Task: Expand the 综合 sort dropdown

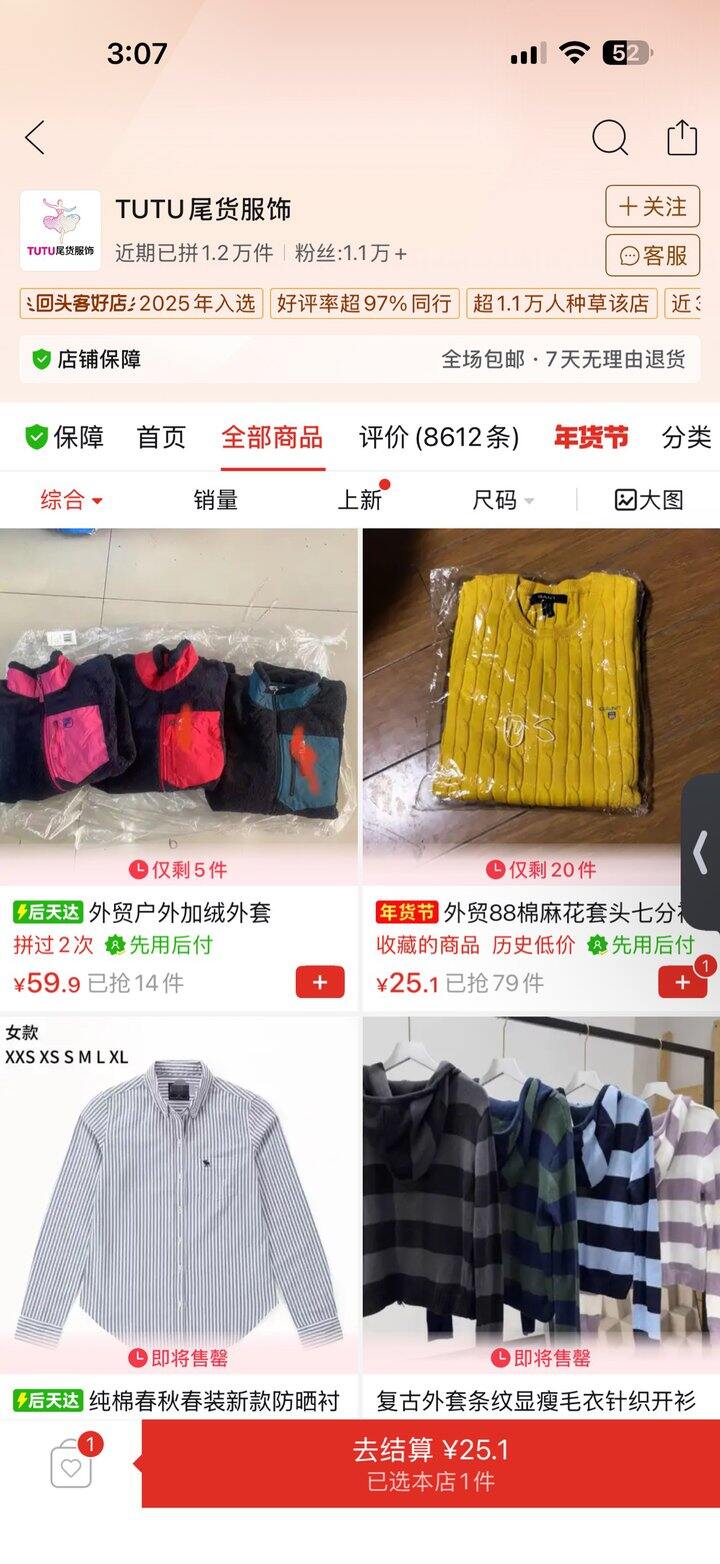Action: pyautogui.click(x=71, y=500)
